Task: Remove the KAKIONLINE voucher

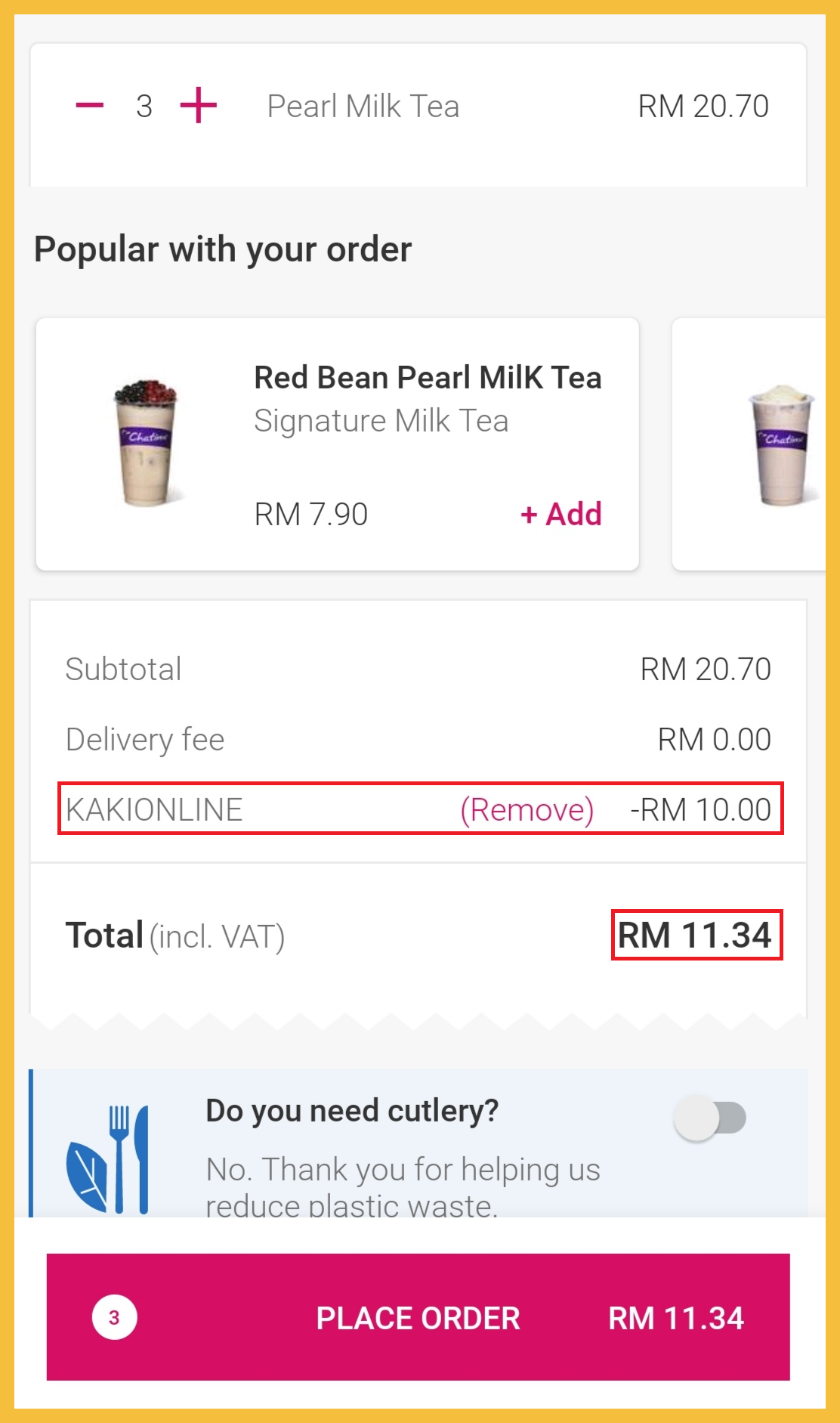Action: tap(527, 809)
